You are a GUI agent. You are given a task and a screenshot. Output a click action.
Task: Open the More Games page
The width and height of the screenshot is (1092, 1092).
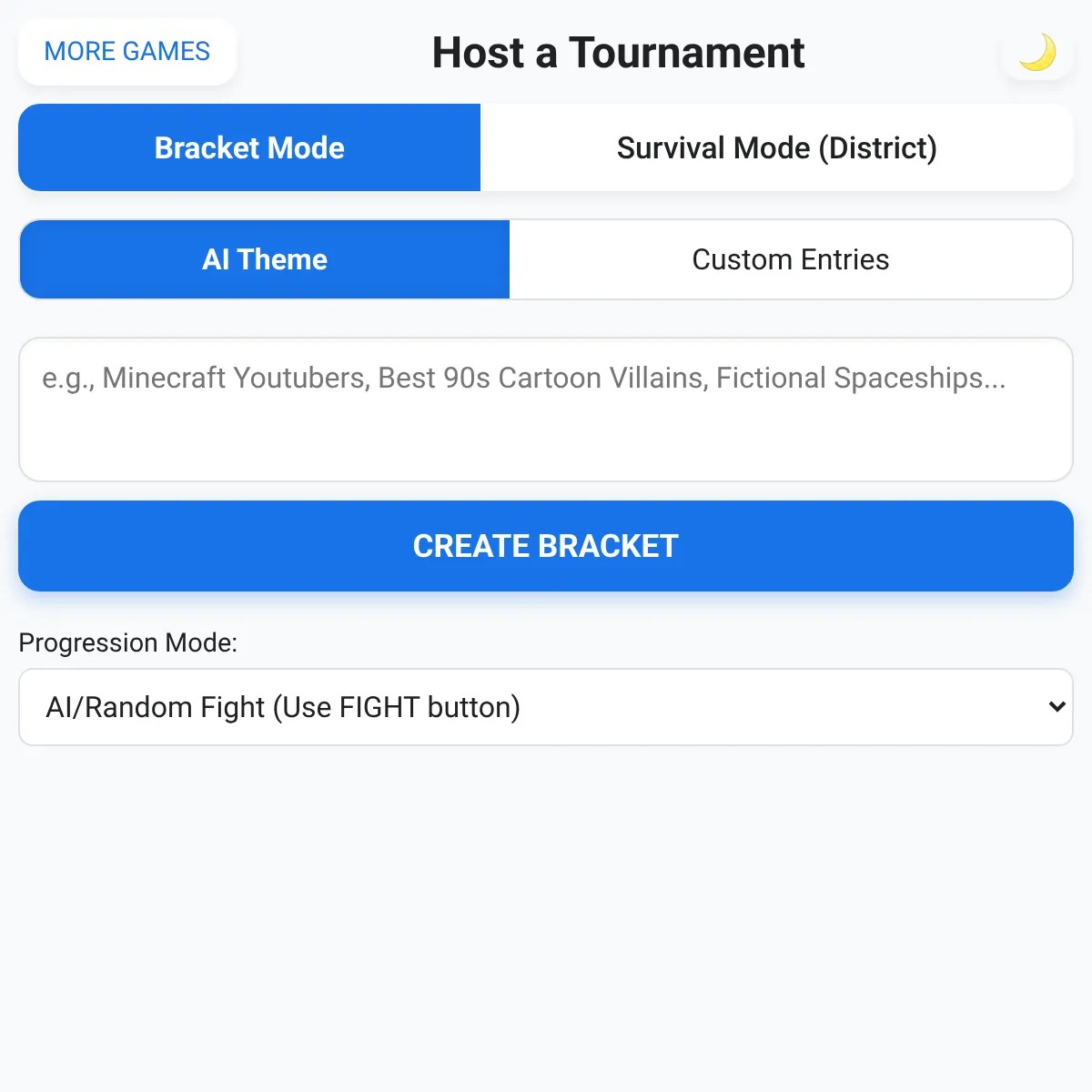point(127,52)
